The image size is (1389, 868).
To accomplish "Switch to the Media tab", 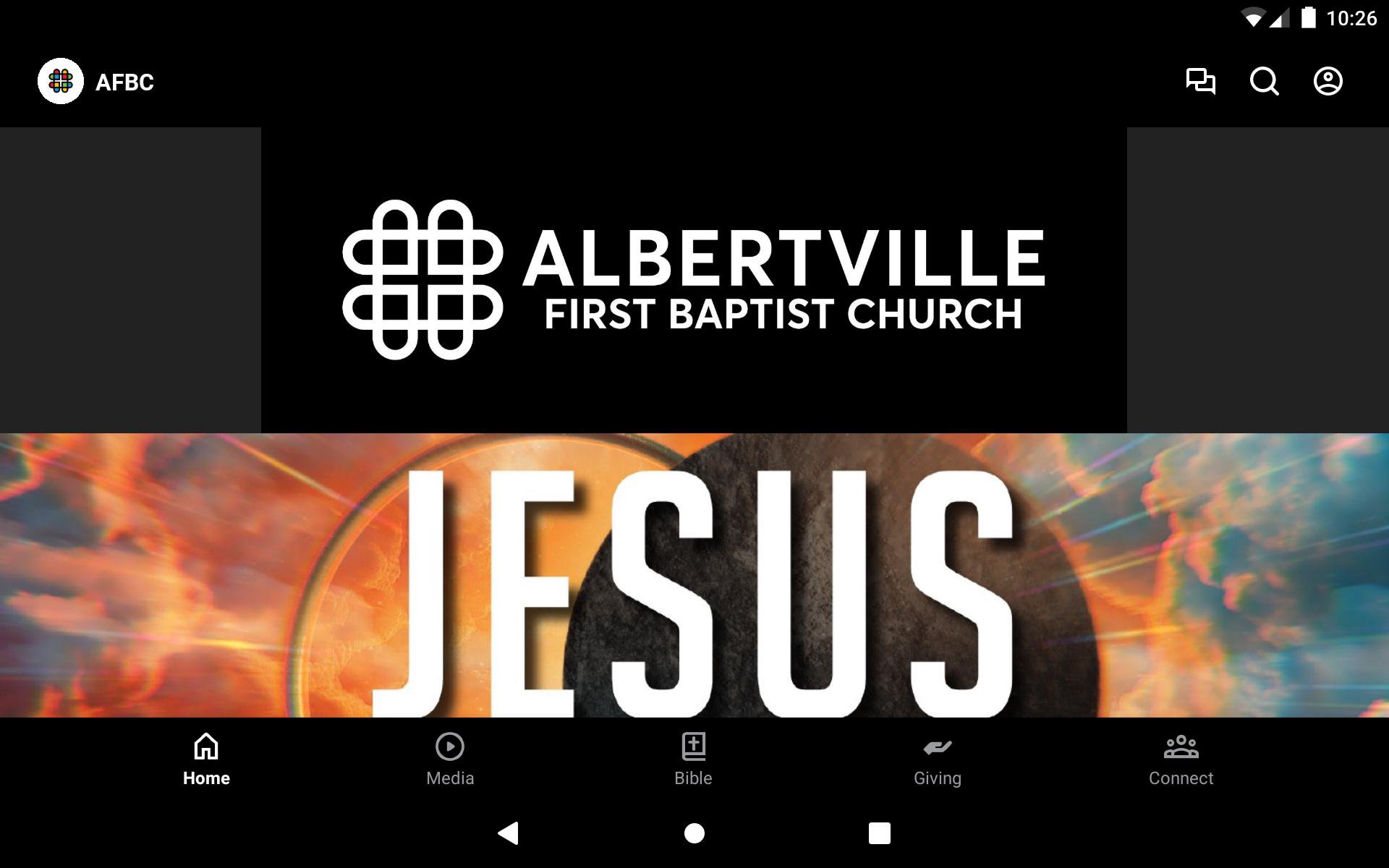I will tap(450, 759).
